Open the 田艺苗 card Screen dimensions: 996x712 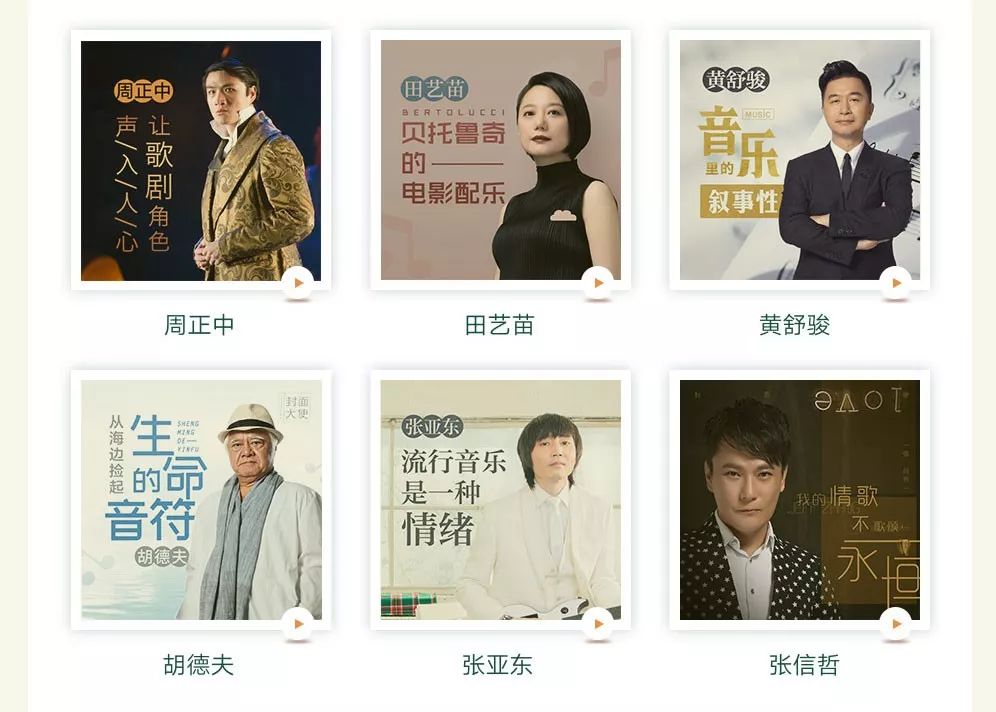tap(500, 160)
